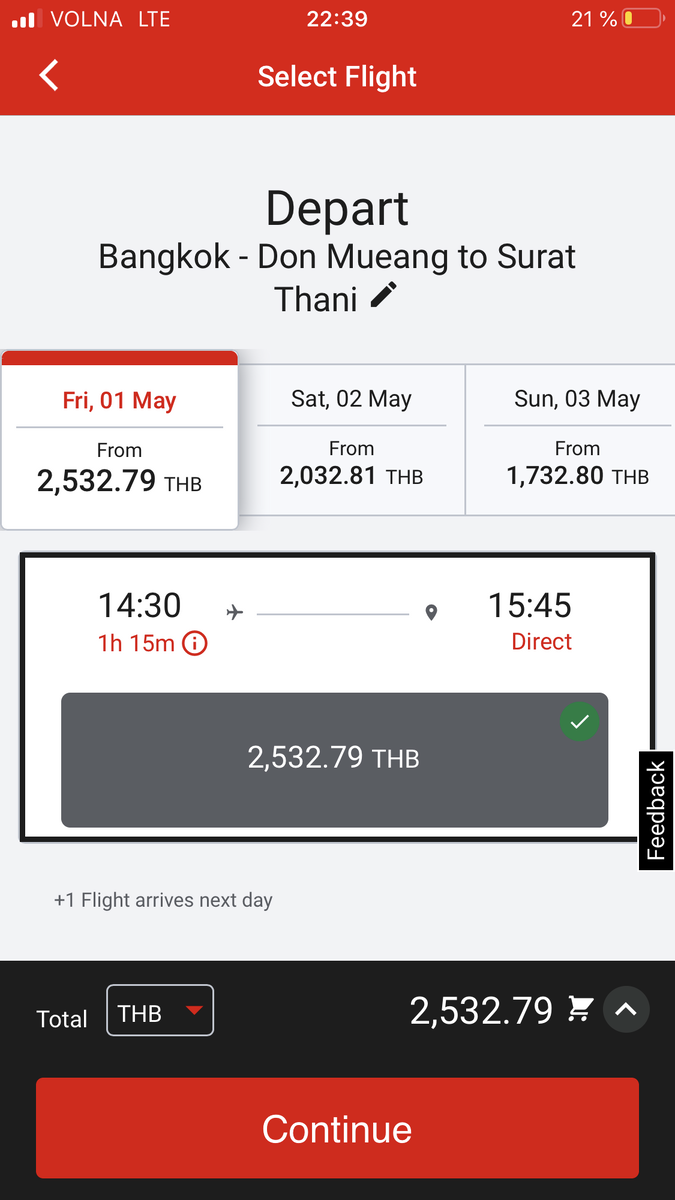Expand the total price details chevron
Screen dimensions: 675x1200
coord(626,1010)
